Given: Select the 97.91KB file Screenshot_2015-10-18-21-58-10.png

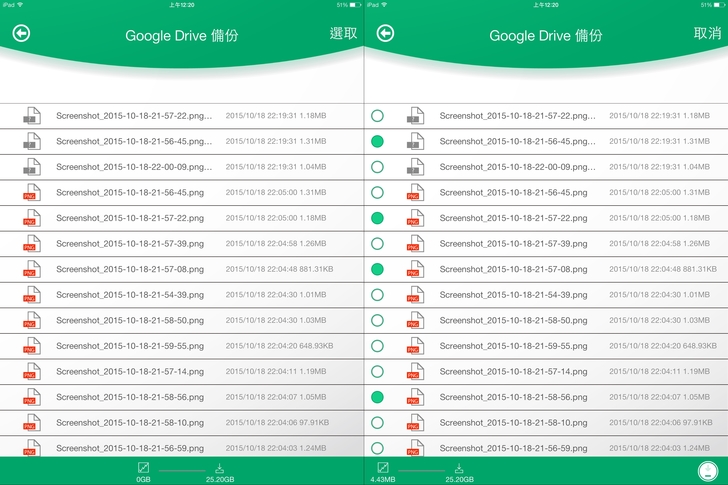Looking at the screenshot, I should [x=377, y=423].
